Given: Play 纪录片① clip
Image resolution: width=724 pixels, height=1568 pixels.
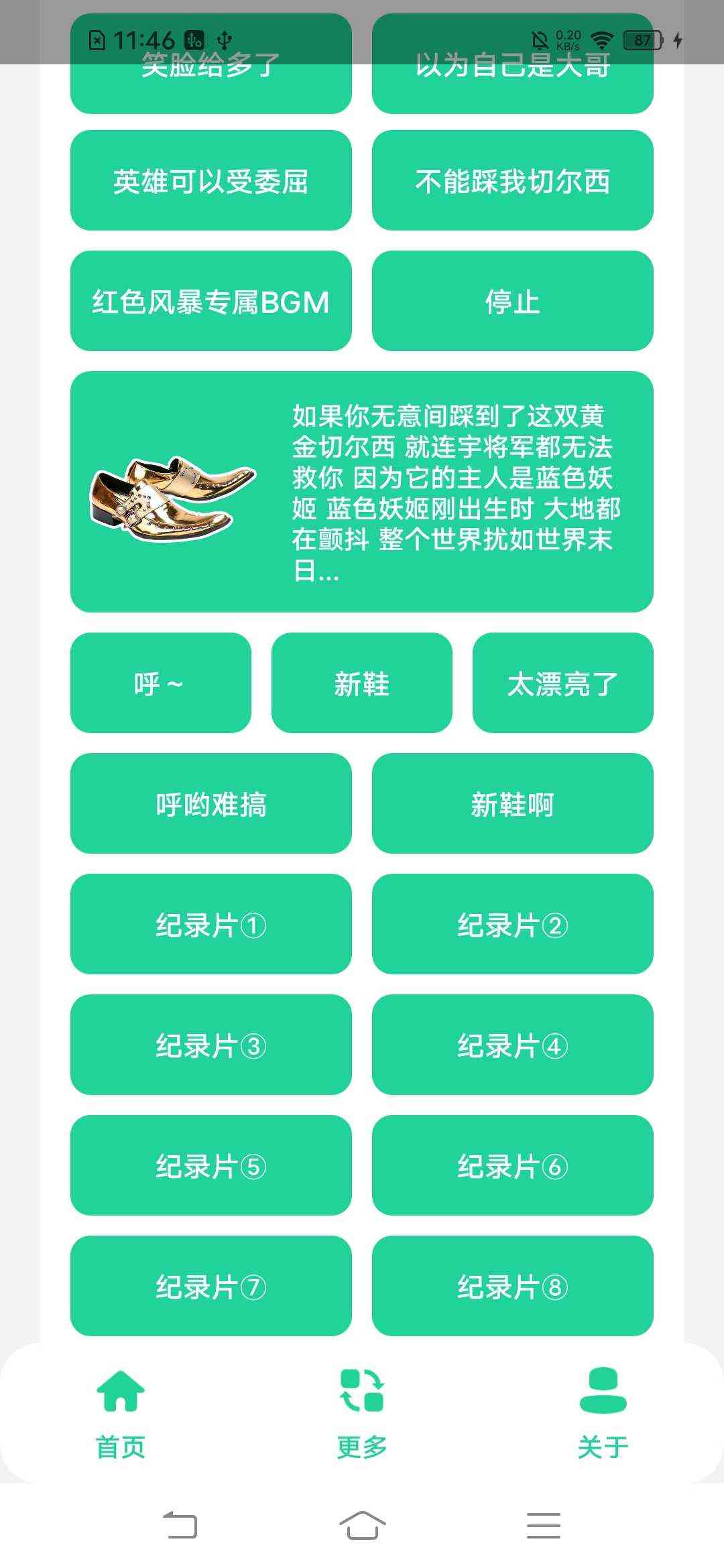Looking at the screenshot, I should 211,924.
